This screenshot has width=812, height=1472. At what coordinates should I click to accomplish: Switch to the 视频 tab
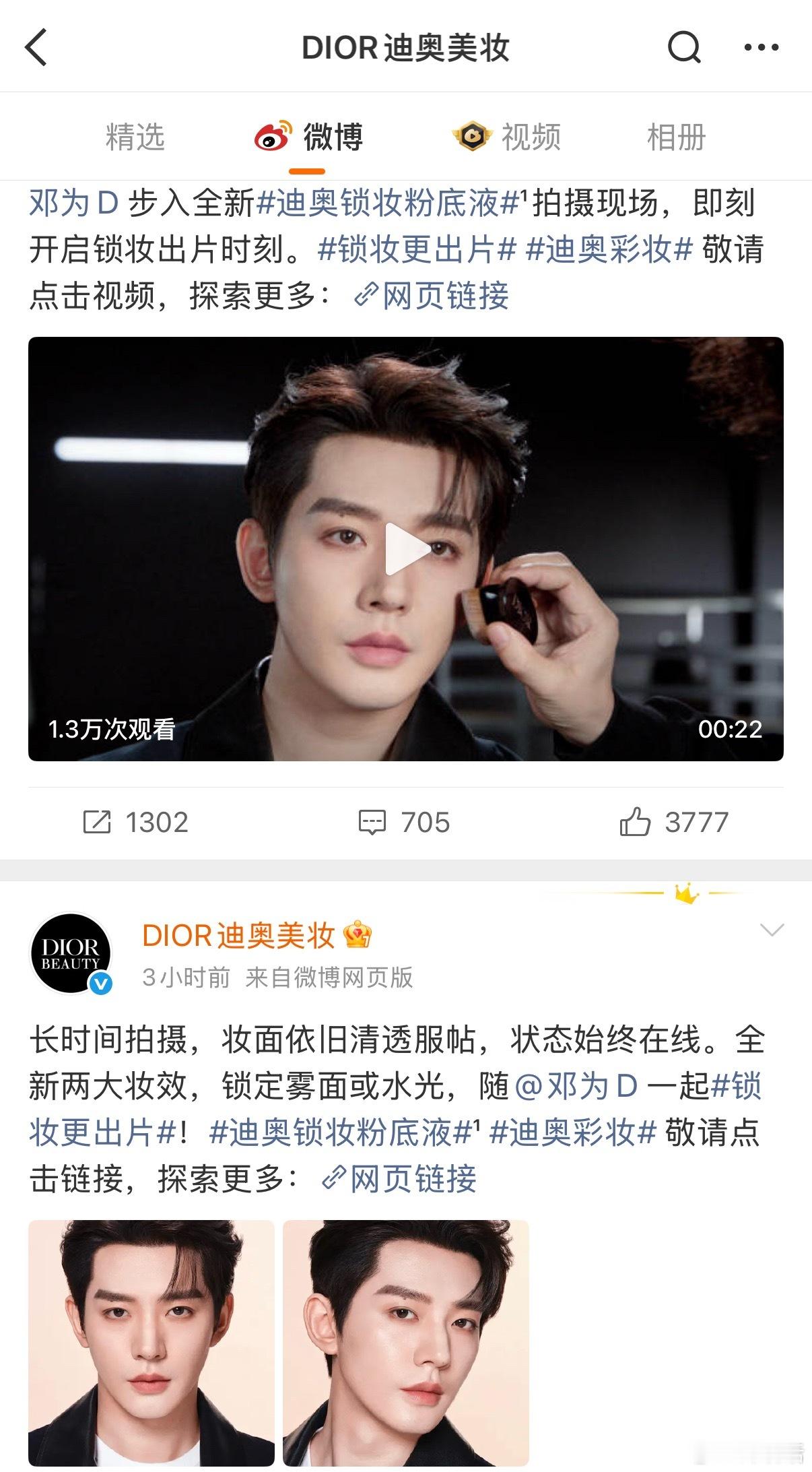click(x=506, y=137)
